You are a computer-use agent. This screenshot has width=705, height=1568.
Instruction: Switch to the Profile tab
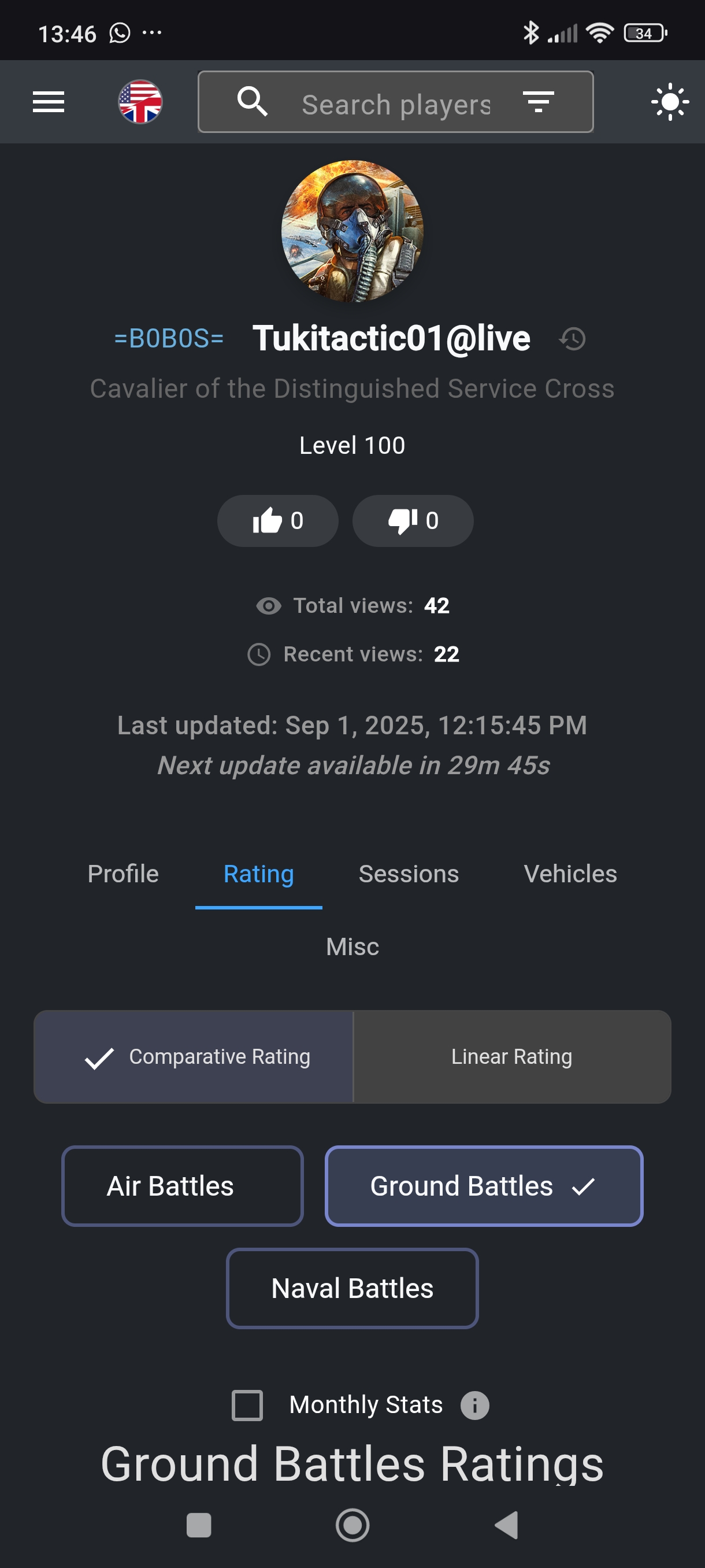coord(123,874)
